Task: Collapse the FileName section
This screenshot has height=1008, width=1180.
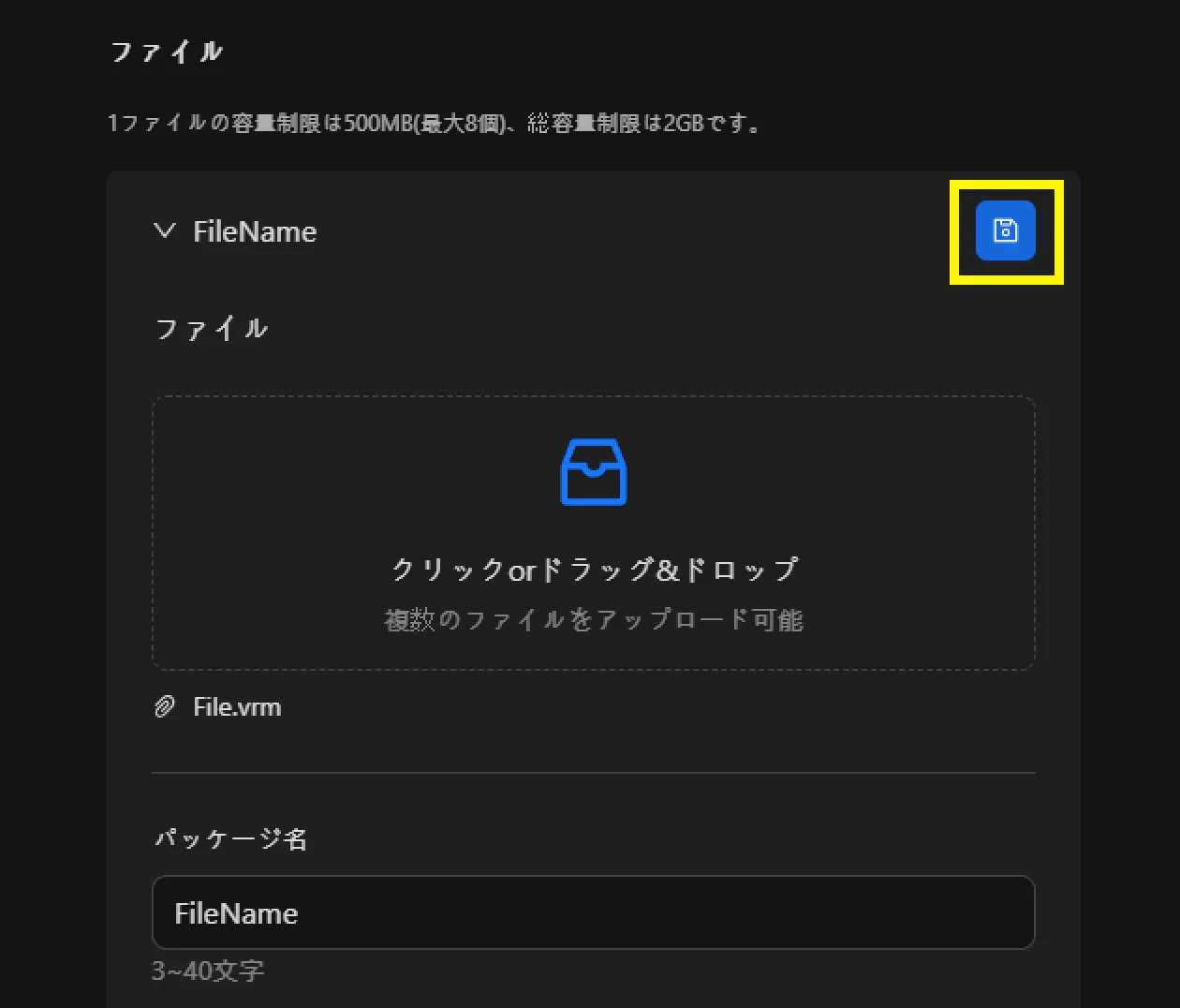Action: [165, 231]
